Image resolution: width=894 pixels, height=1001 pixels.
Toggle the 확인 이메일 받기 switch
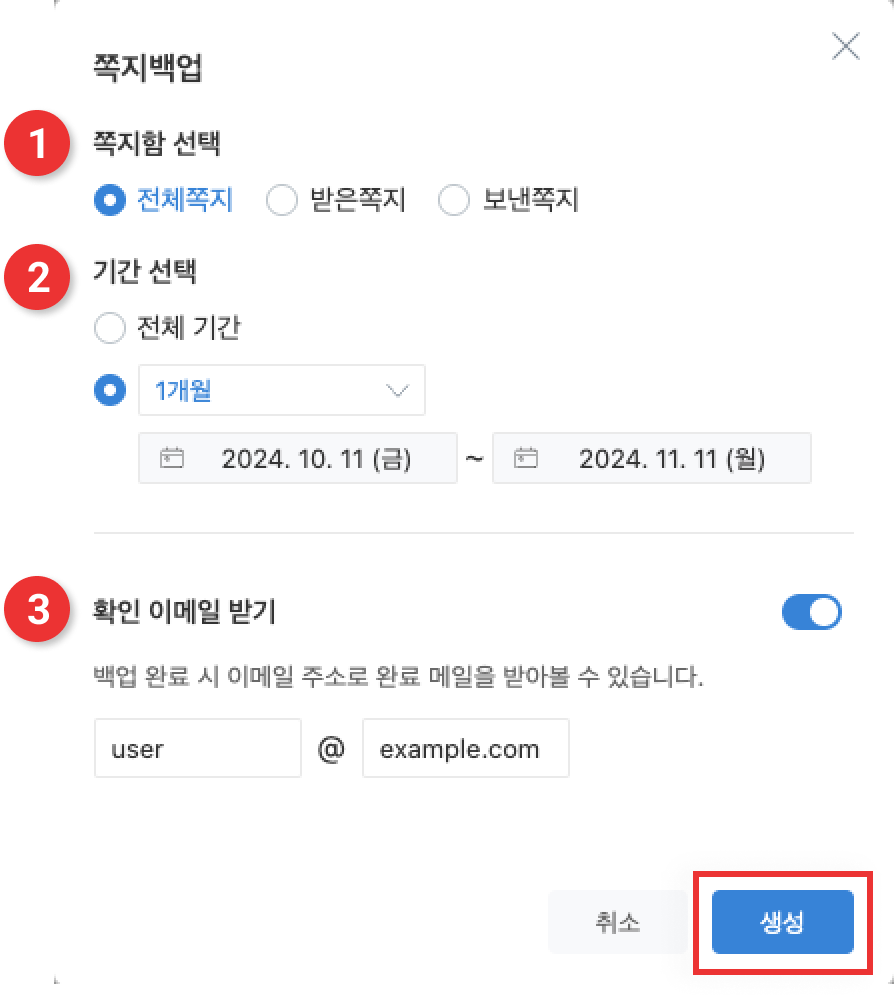coord(811,613)
